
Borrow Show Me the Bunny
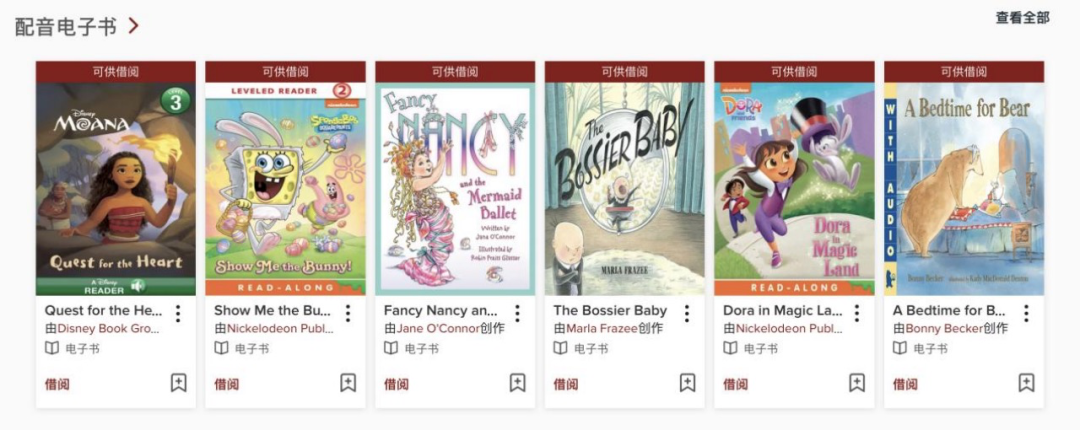227,384
